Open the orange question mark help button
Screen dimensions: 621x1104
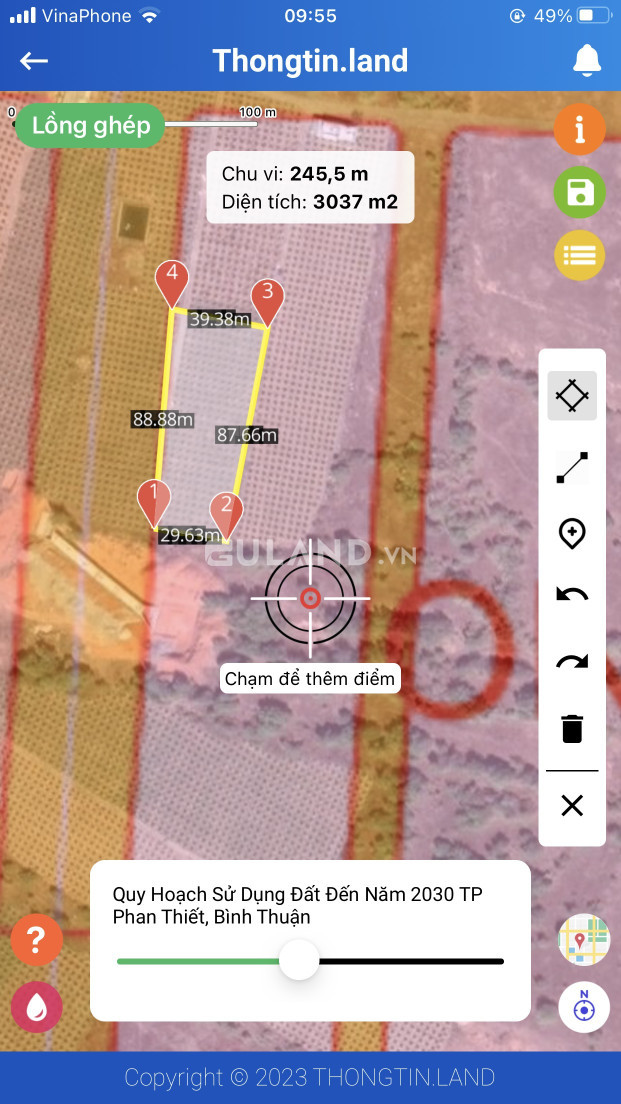pyautogui.click(x=37, y=940)
